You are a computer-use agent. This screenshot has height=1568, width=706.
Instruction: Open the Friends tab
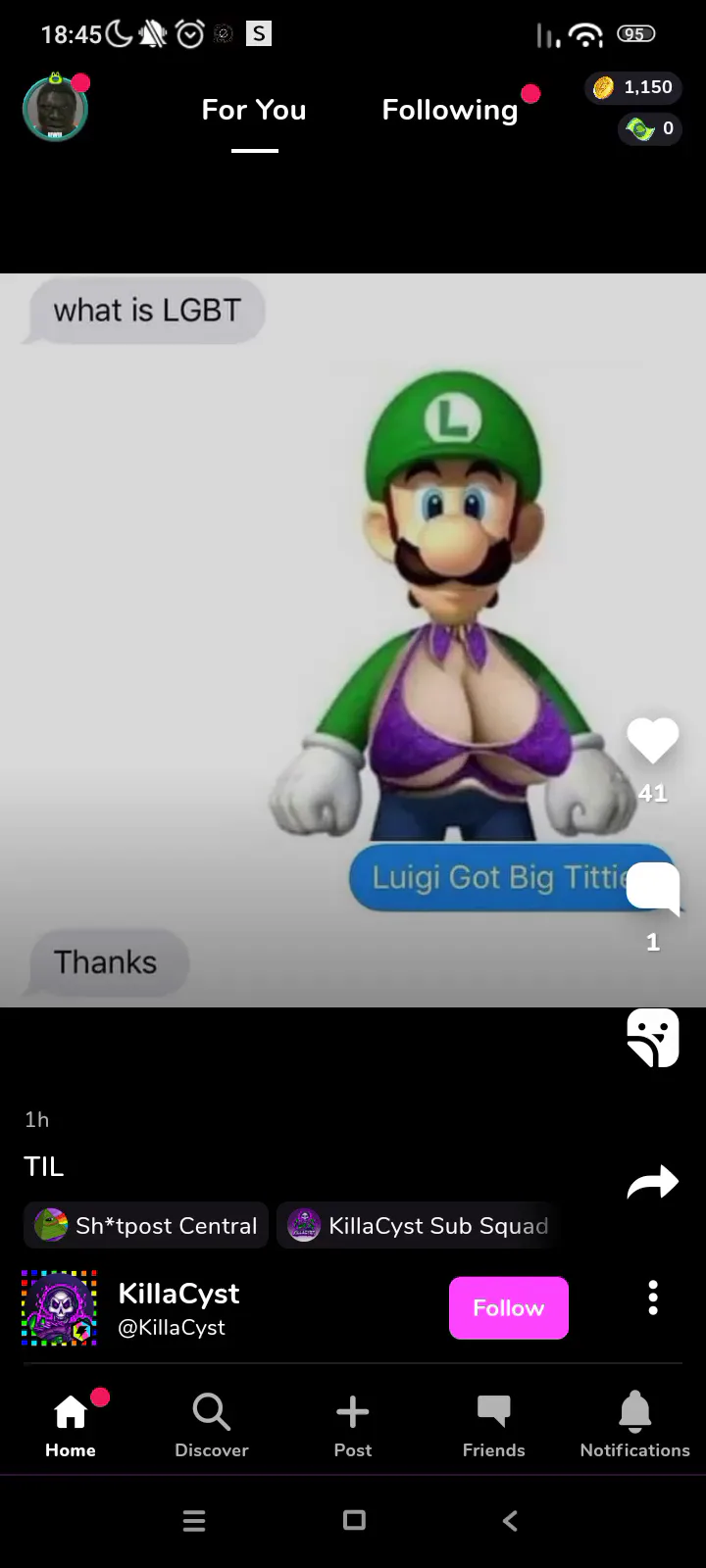point(493,1425)
